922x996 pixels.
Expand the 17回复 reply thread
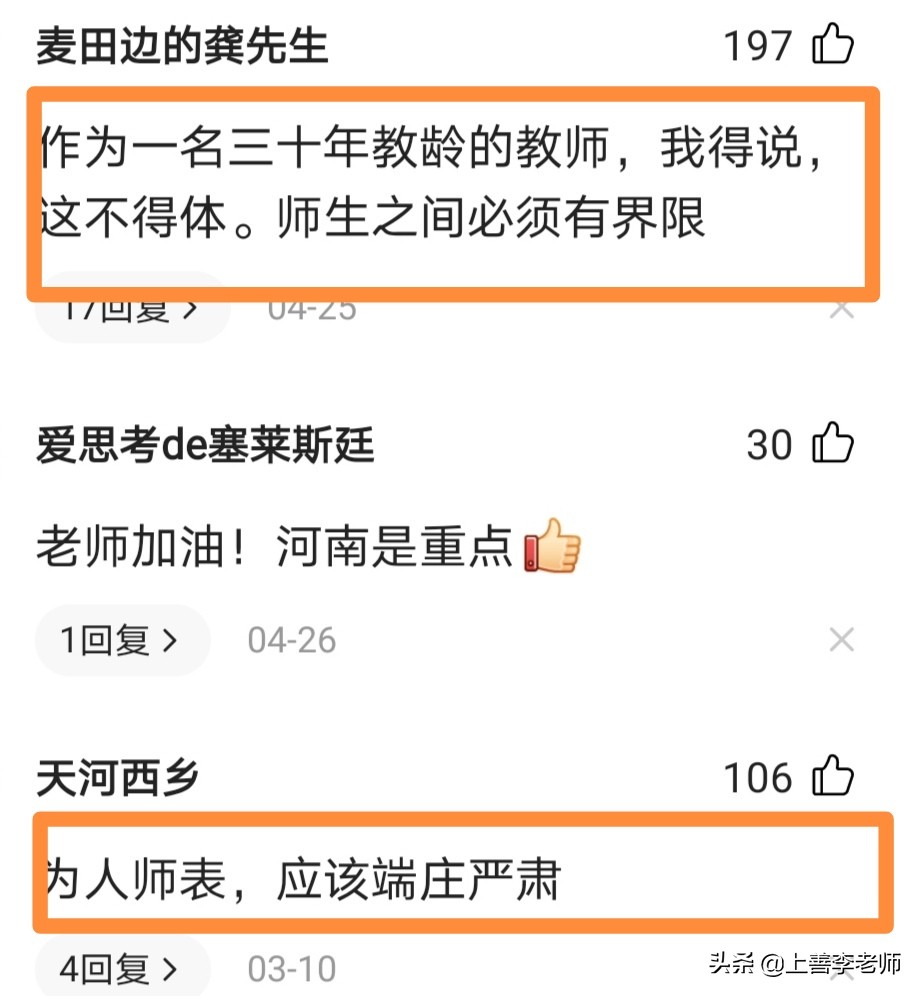point(128,308)
